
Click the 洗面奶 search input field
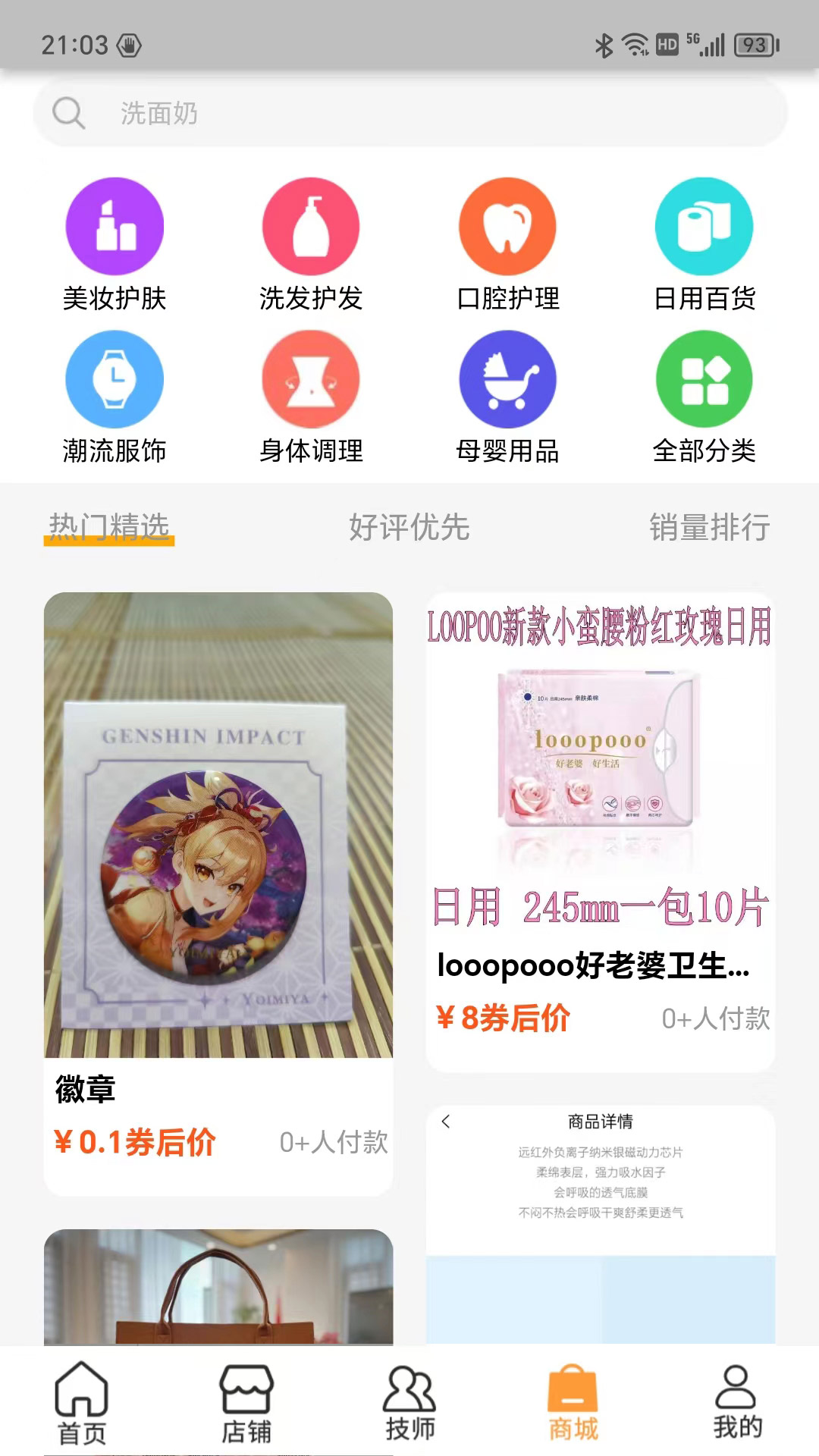click(303, 114)
